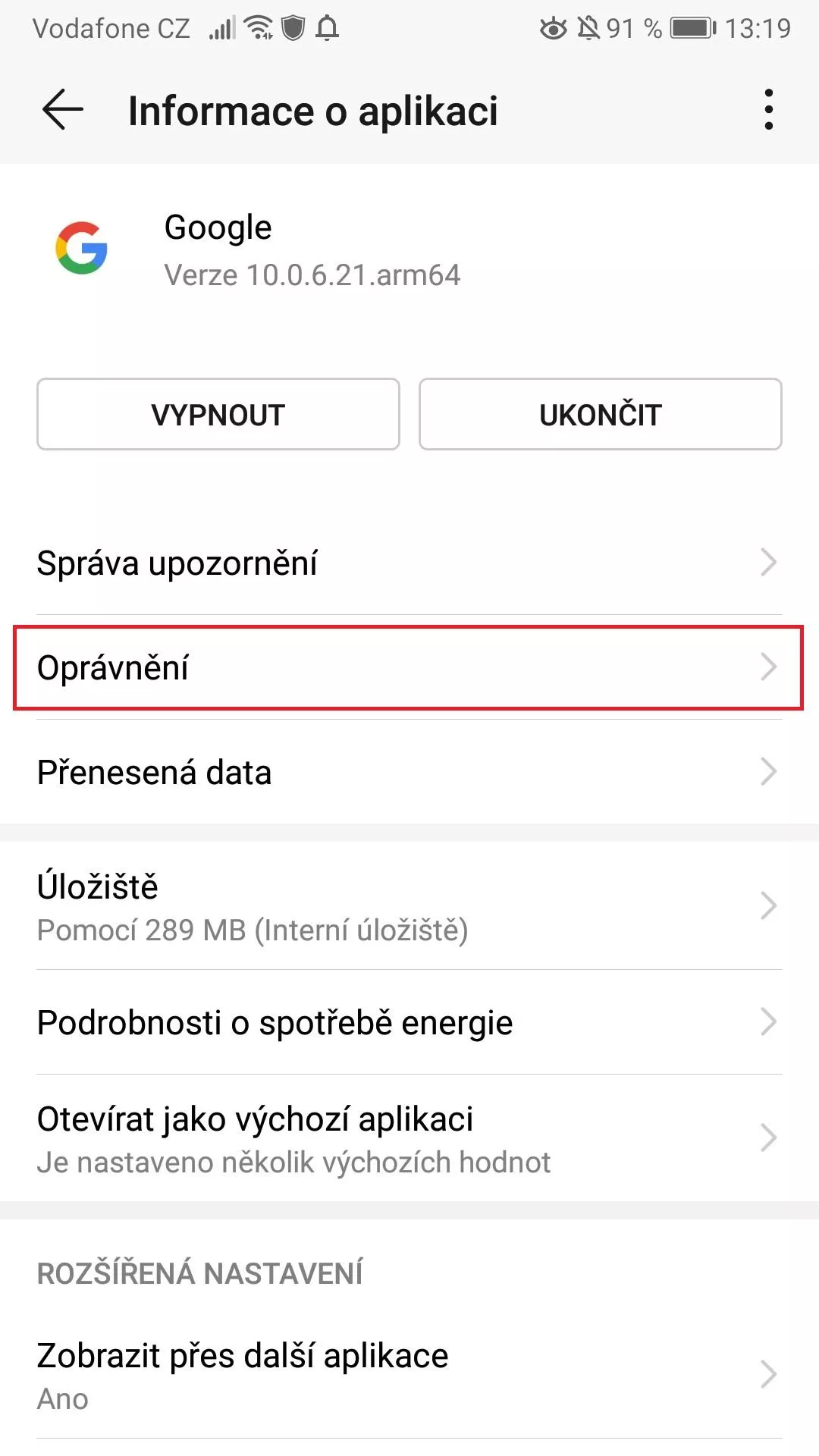The width and height of the screenshot is (819, 1456).
Task: Tap the VYPNOUT button
Action: (218, 414)
